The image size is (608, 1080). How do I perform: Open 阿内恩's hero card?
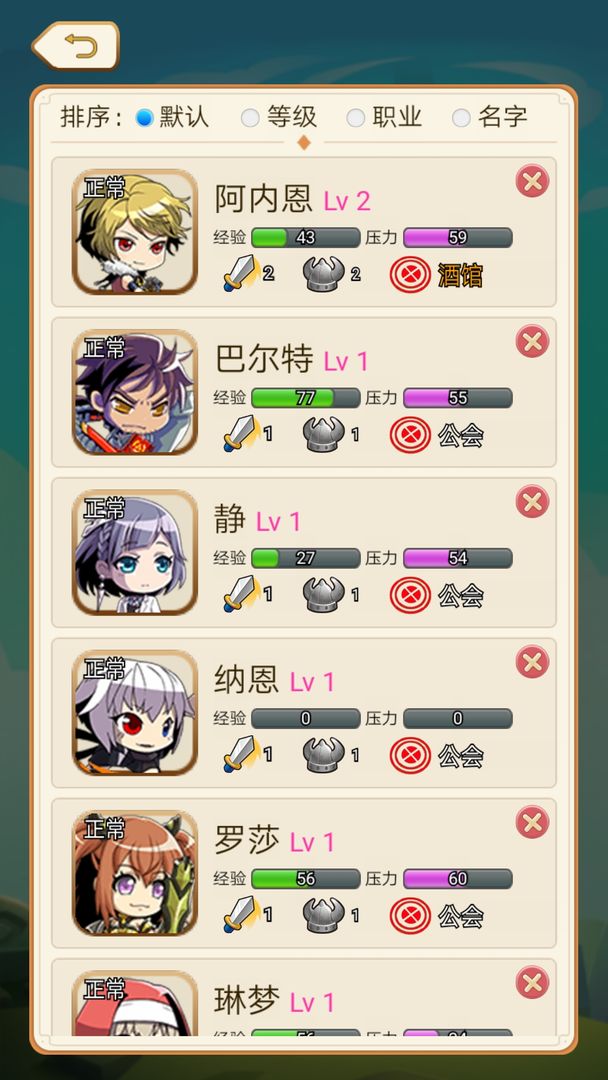[x=135, y=232]
